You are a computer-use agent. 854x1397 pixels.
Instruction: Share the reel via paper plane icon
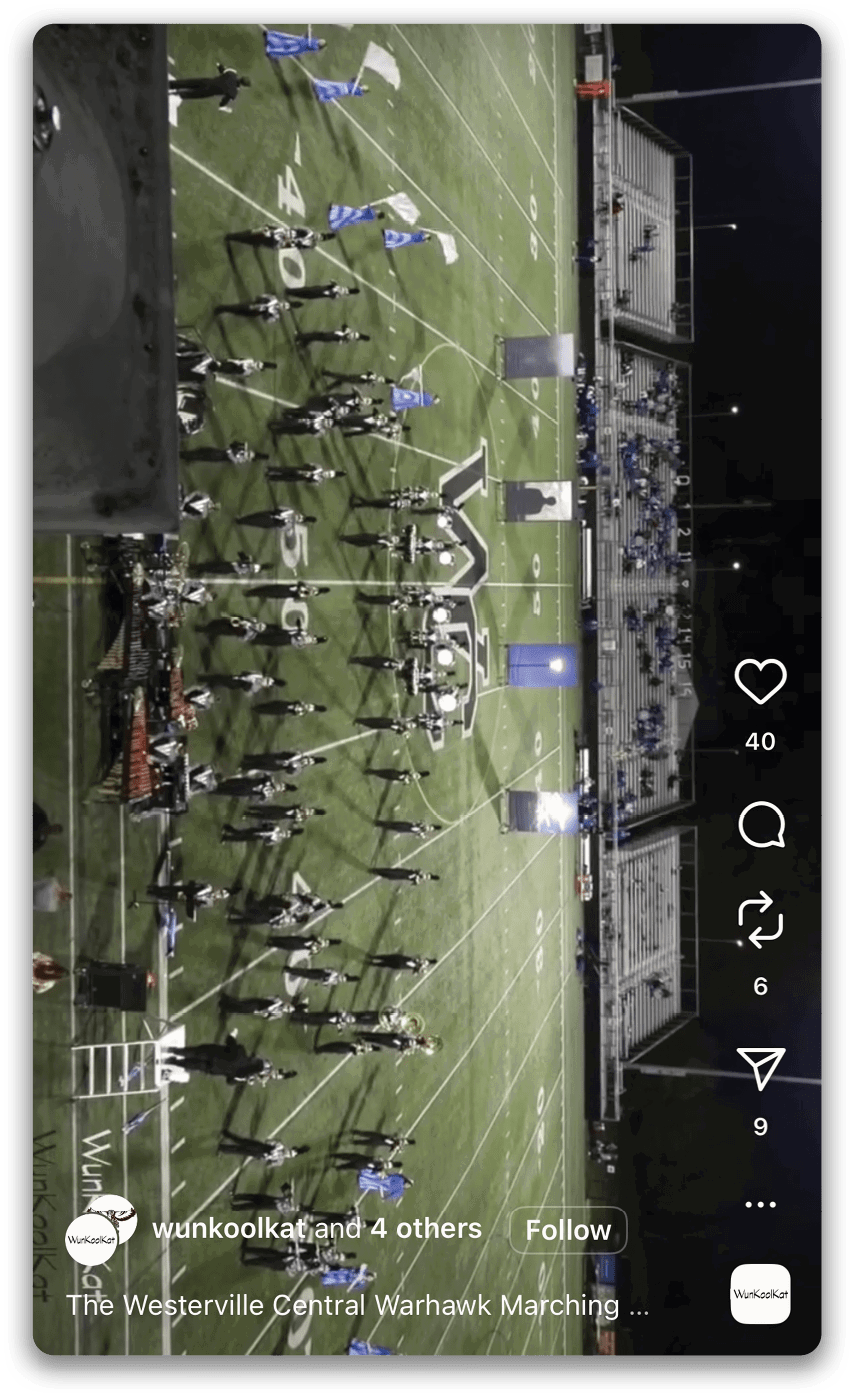coord(760,1068)
